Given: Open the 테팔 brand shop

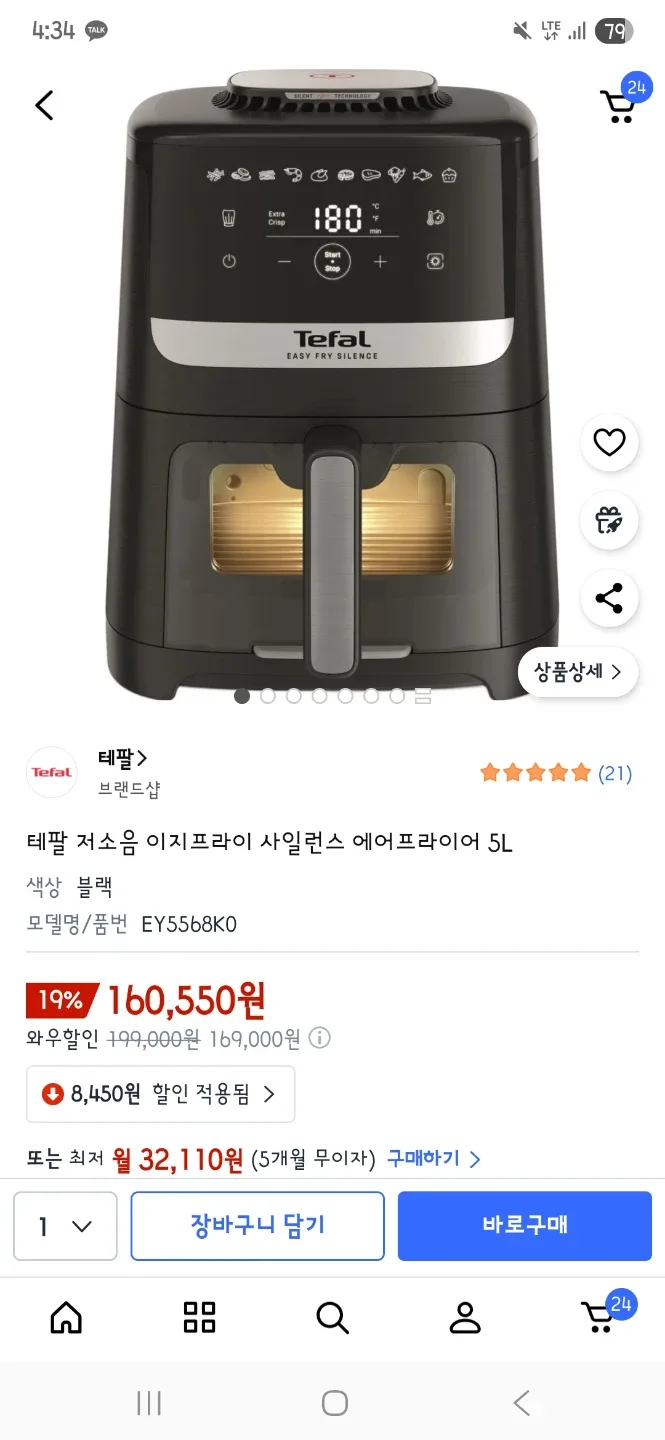Looking at the screenshot, I should pos(122,758).
